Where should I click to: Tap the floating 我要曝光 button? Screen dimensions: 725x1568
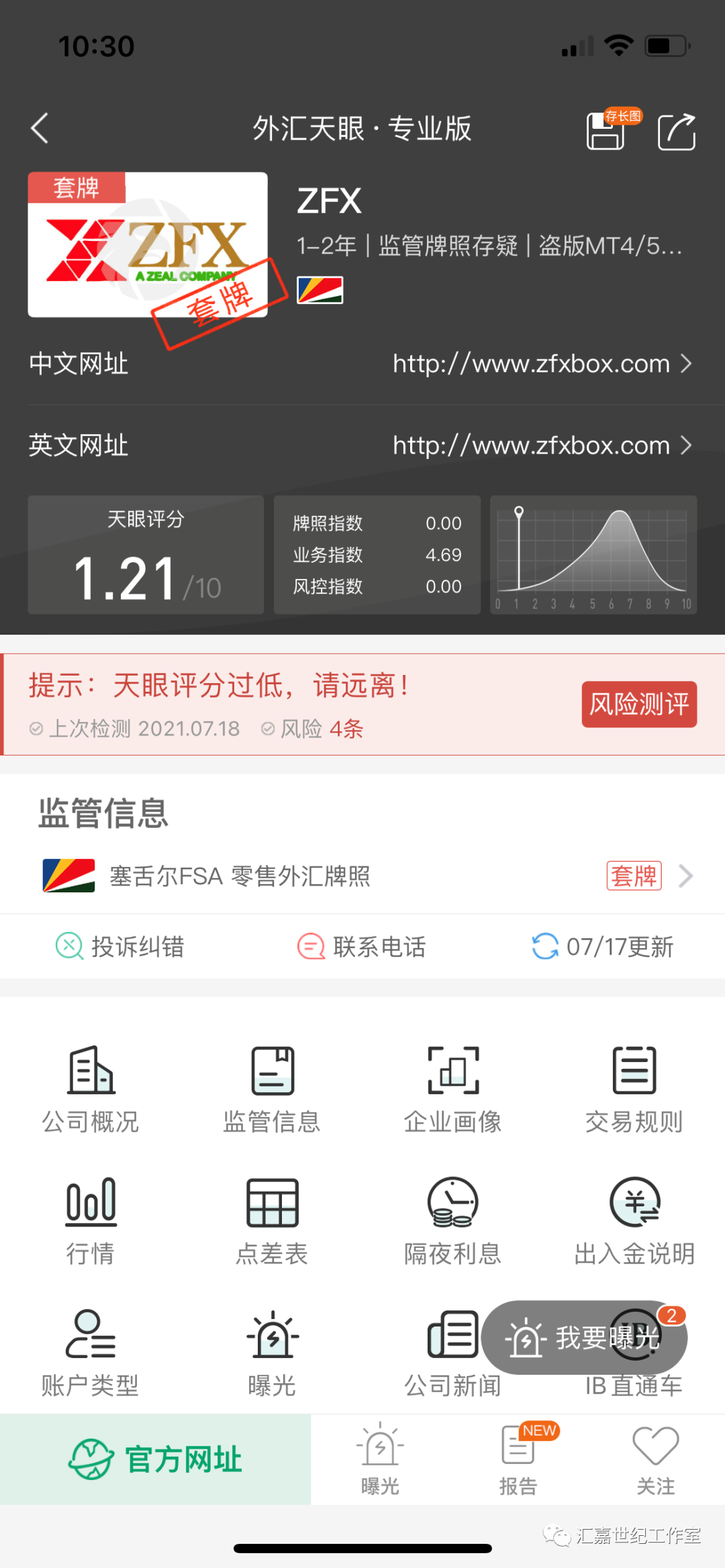tap(584, 1338)
